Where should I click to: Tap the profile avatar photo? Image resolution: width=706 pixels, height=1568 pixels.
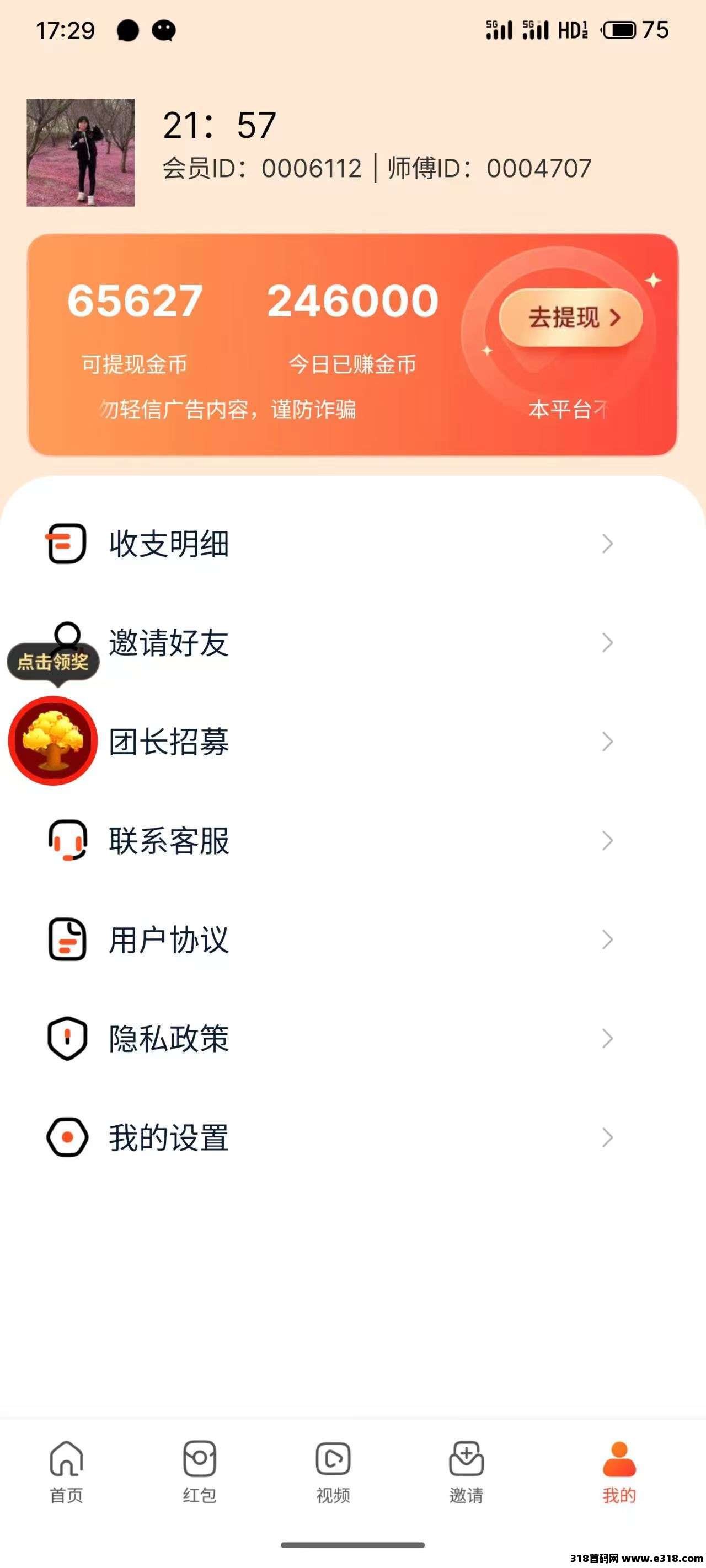pos(81,153)
